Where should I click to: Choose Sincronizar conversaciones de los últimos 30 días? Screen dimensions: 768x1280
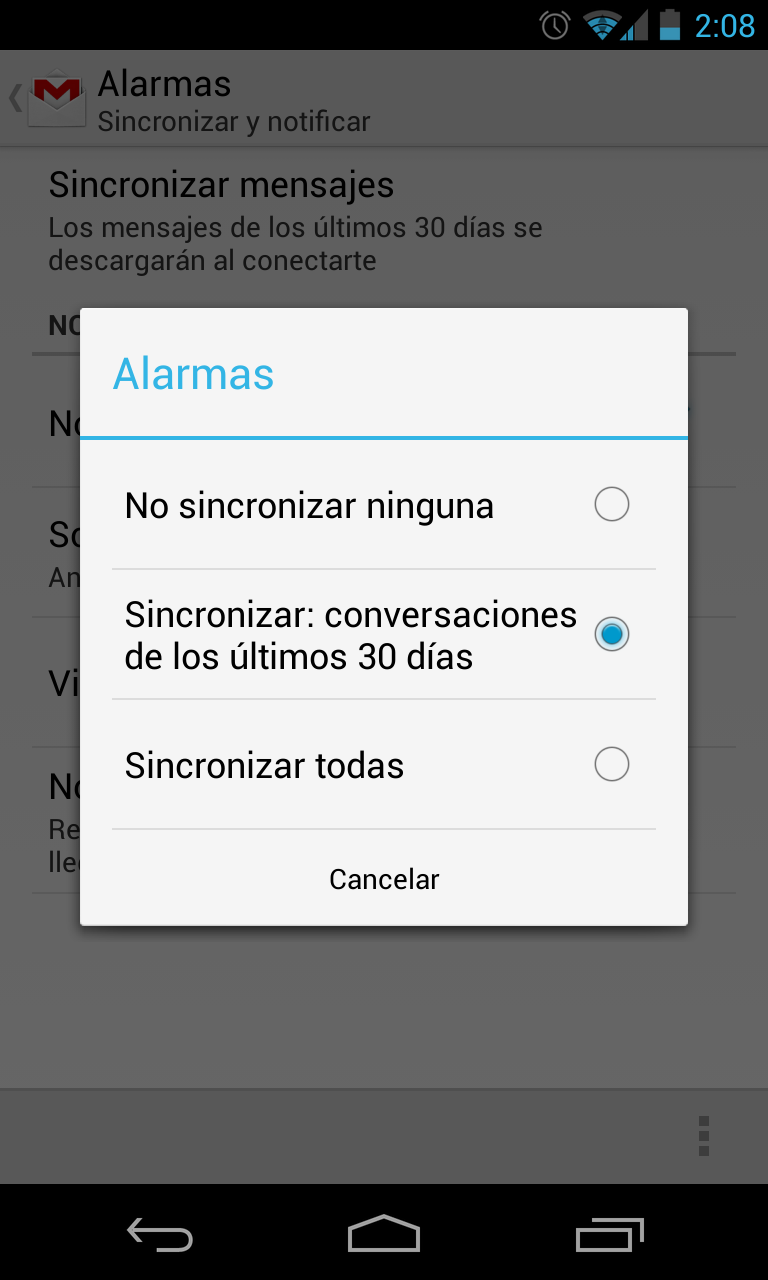384,635
